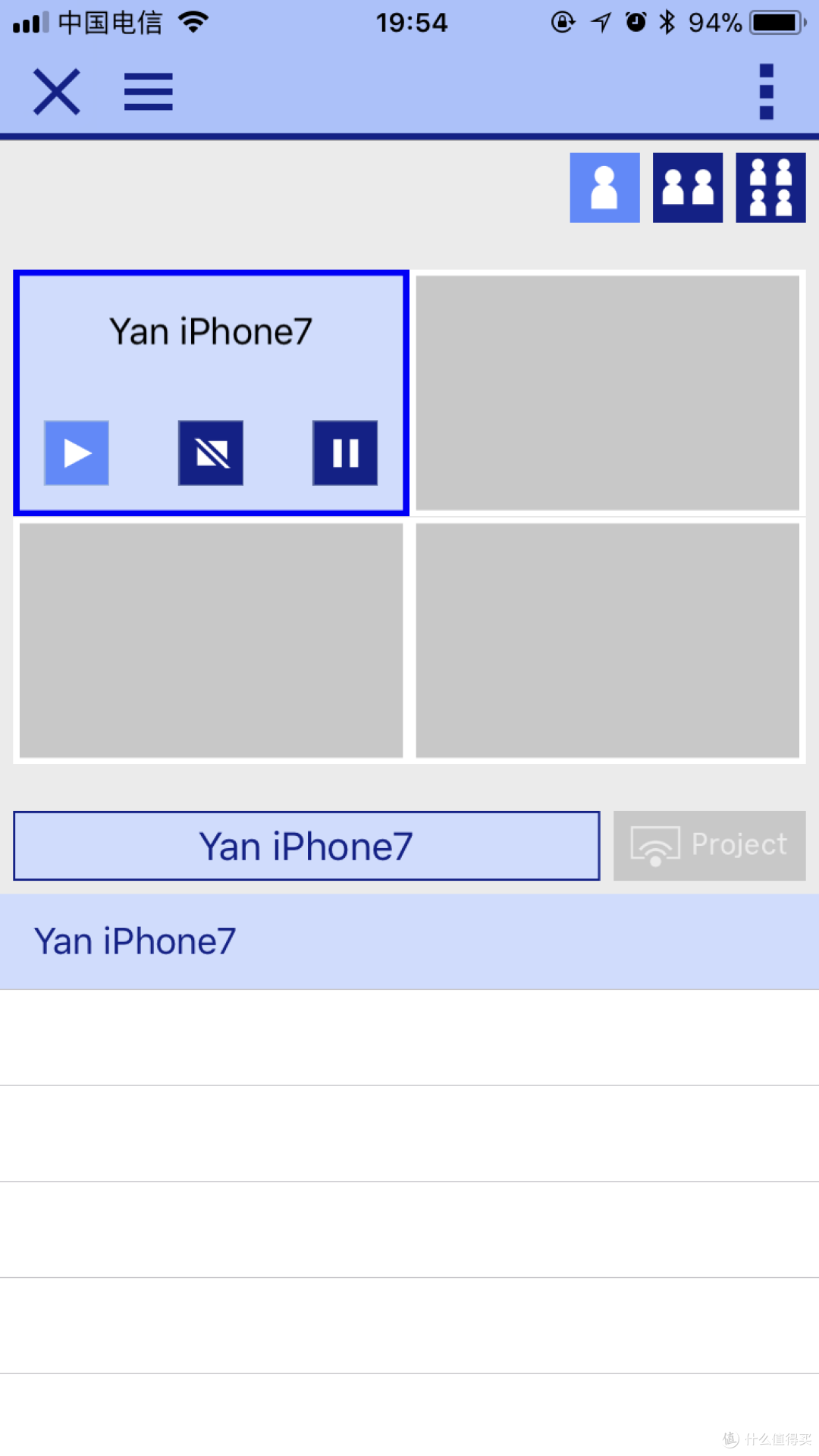Switch to single-user display layout
Viewport: 819px width, 1456px height.
click(x=604, y=188)
